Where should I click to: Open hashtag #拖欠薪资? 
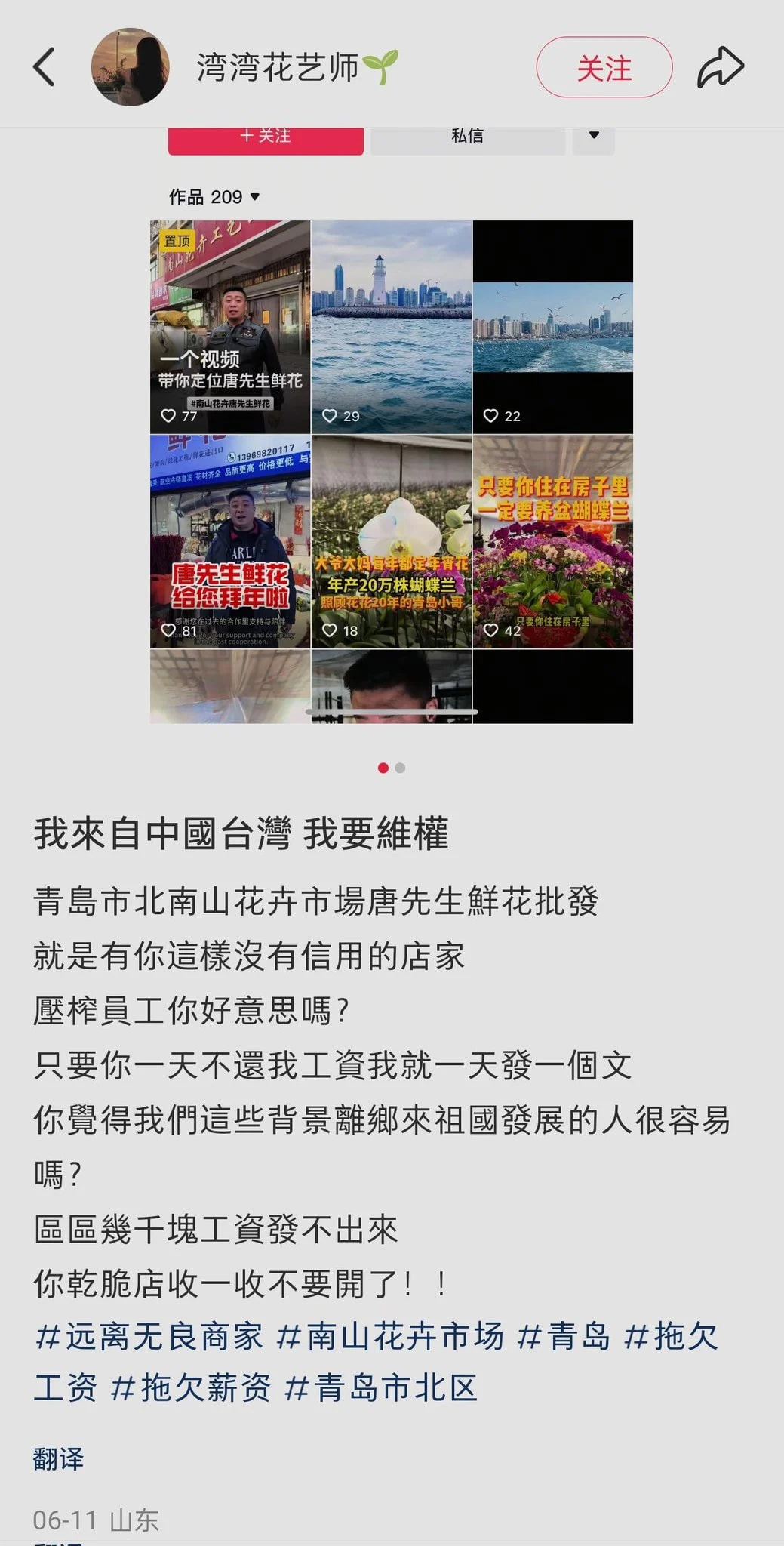190,1387
